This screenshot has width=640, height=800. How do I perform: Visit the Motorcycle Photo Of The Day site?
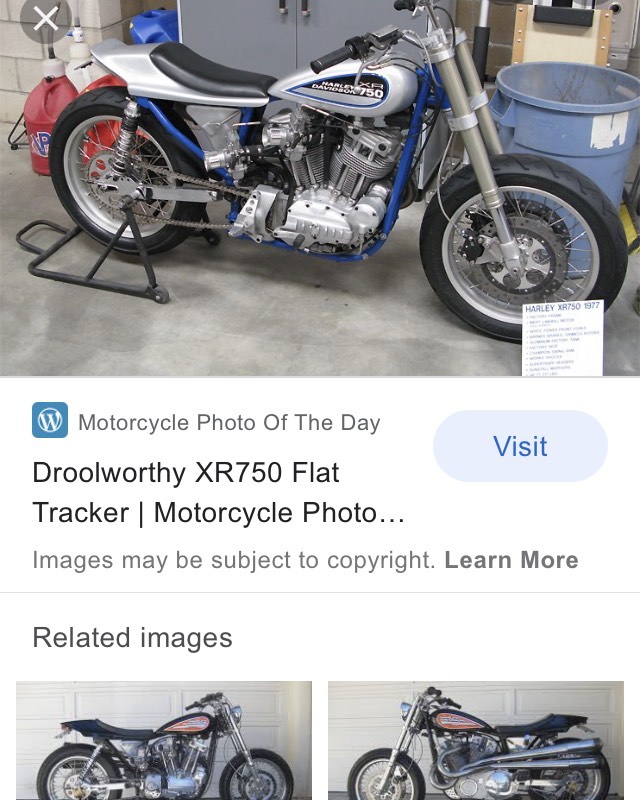pos(519,446)
